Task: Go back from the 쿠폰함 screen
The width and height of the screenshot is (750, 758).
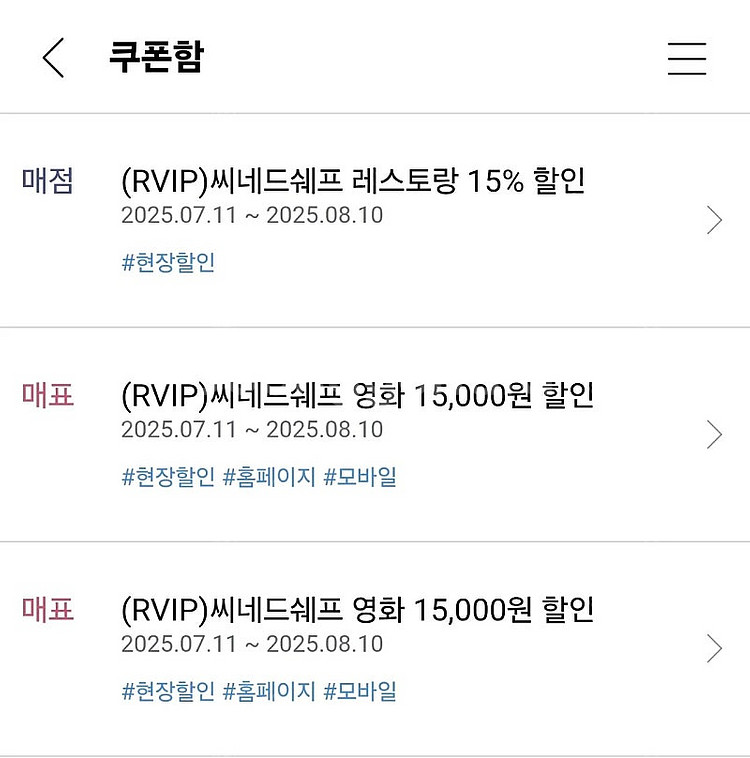Action: coord(54,58)
